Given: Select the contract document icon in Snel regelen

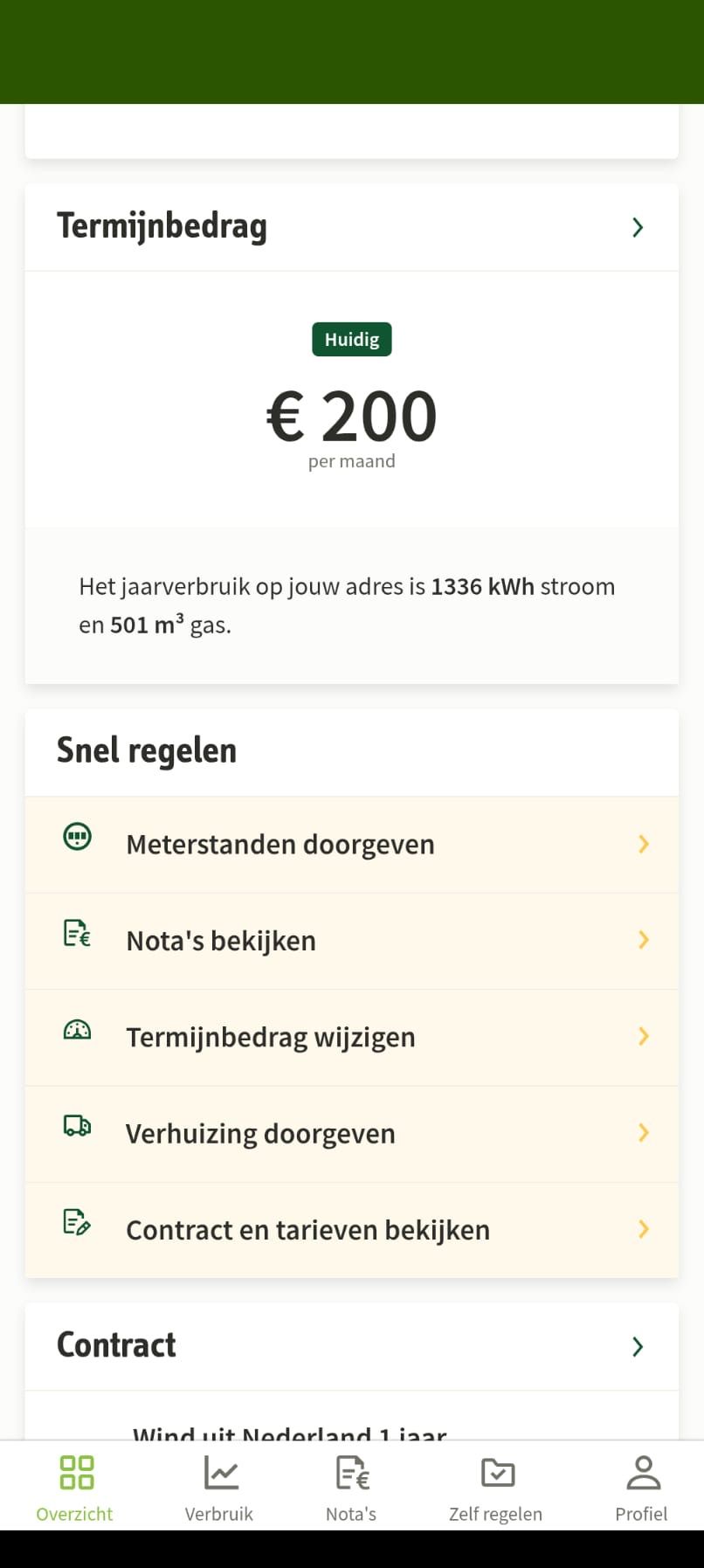Looking at the screenshot, I should click(77, 1223).
